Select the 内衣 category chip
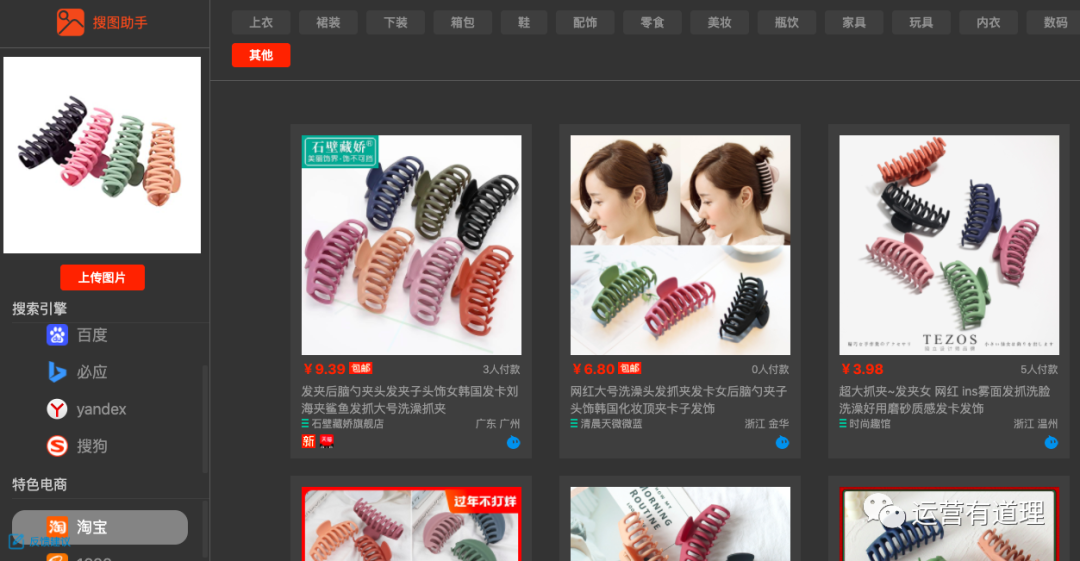Viewport: 1080px width, 561px height. coord(988,22)
